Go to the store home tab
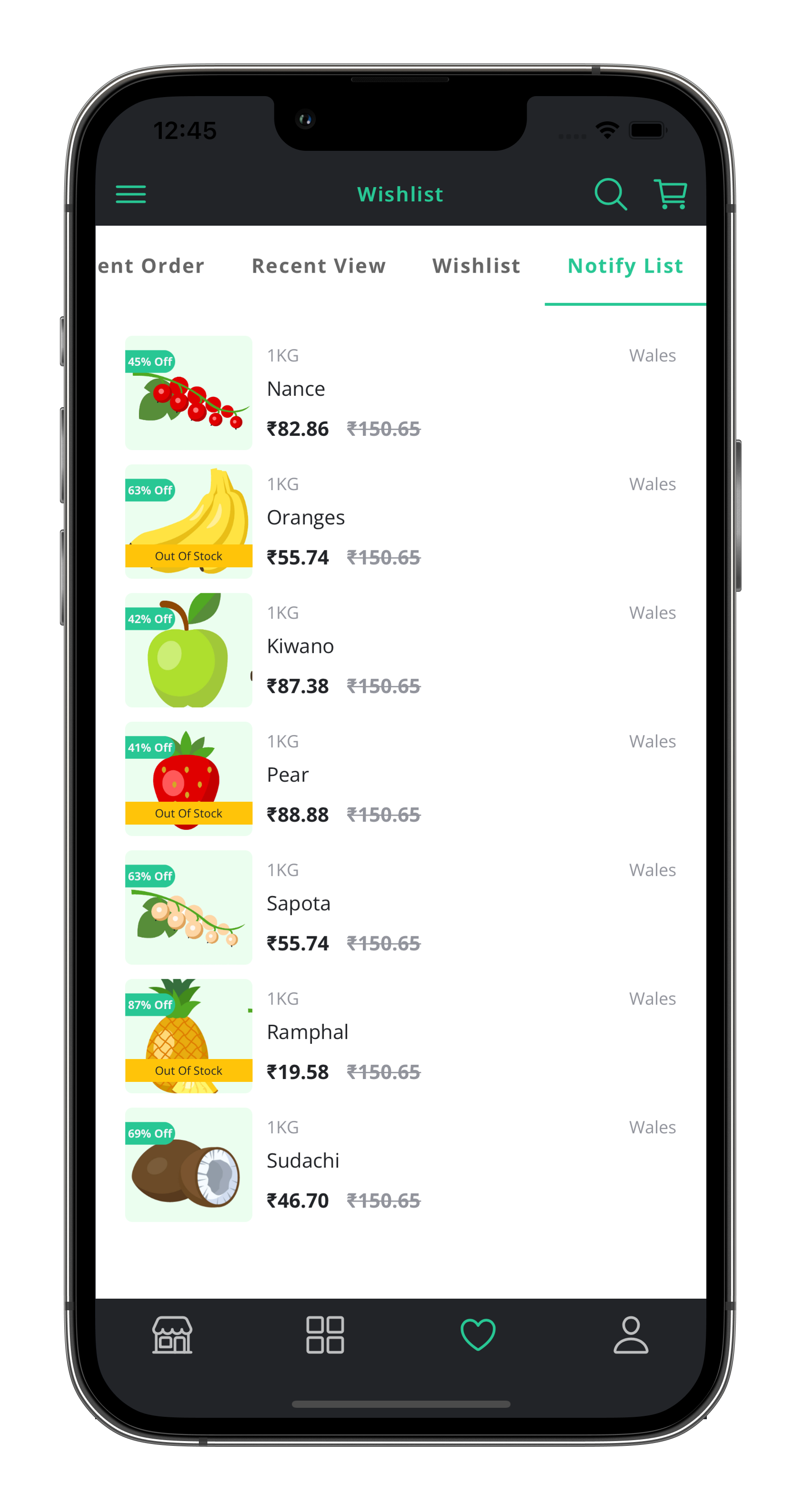The image size is (801, 1512). pos(172,1335)
